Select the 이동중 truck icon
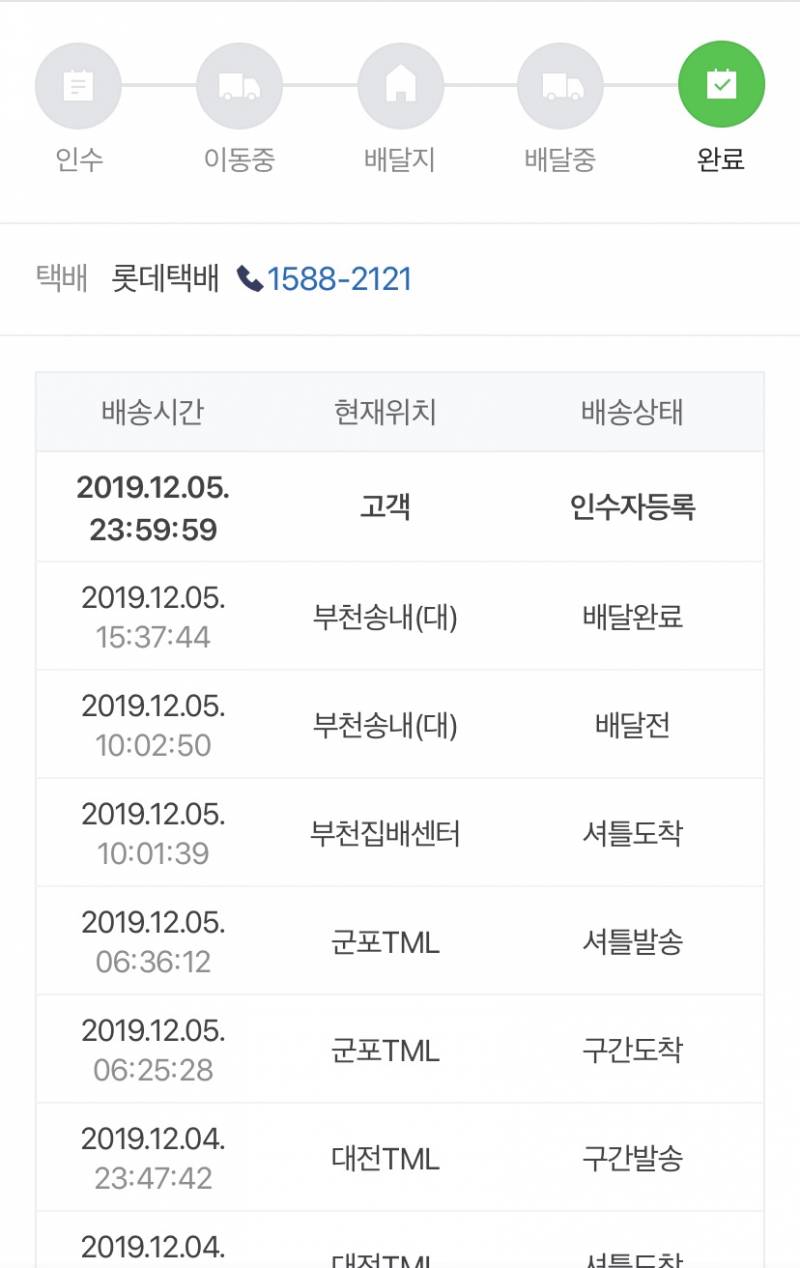Image resolution: width=800 pixels, height=1268 pixels. [x=240, y=84]
